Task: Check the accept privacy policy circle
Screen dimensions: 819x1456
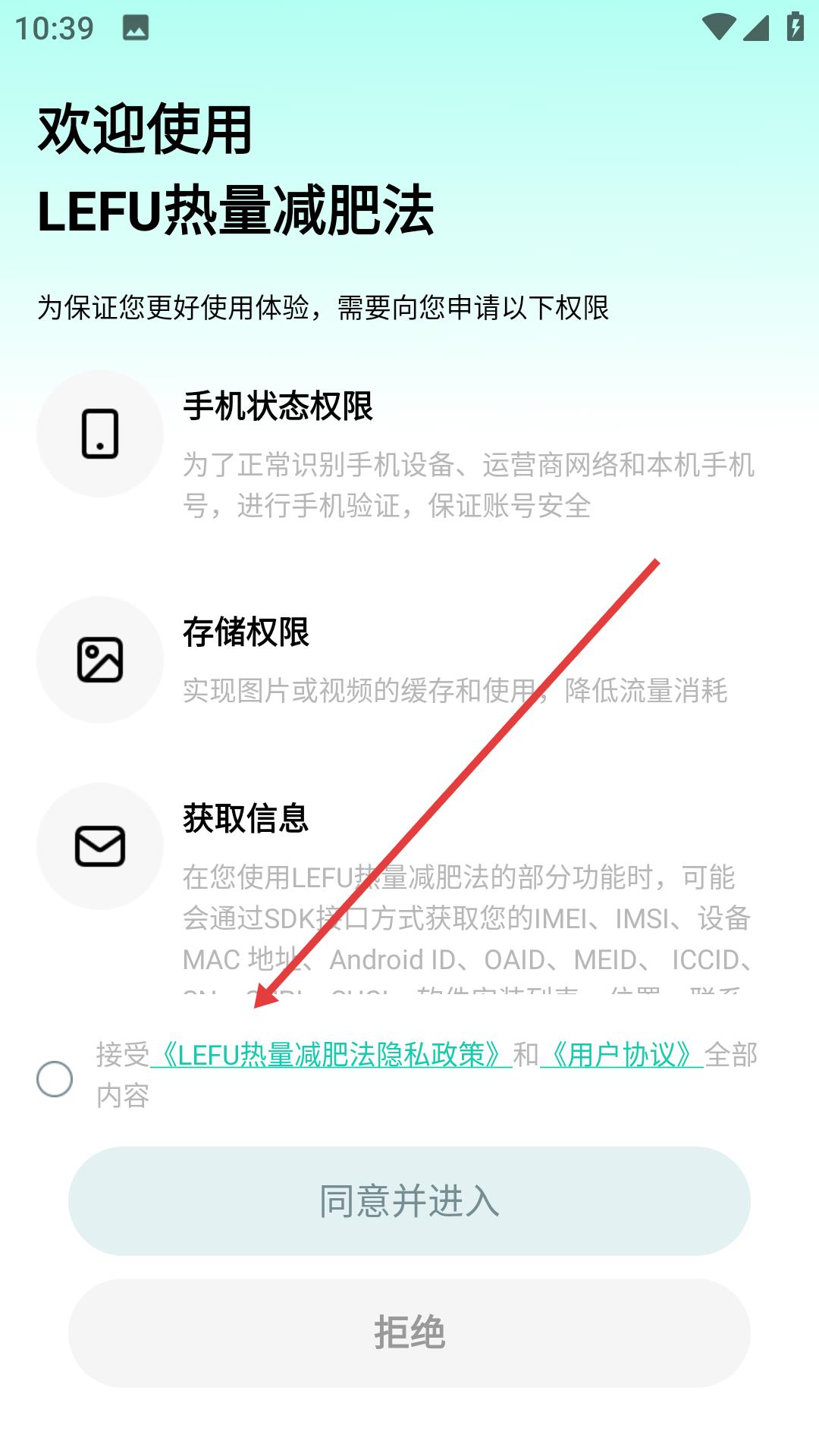Action: click(55, 1078)
